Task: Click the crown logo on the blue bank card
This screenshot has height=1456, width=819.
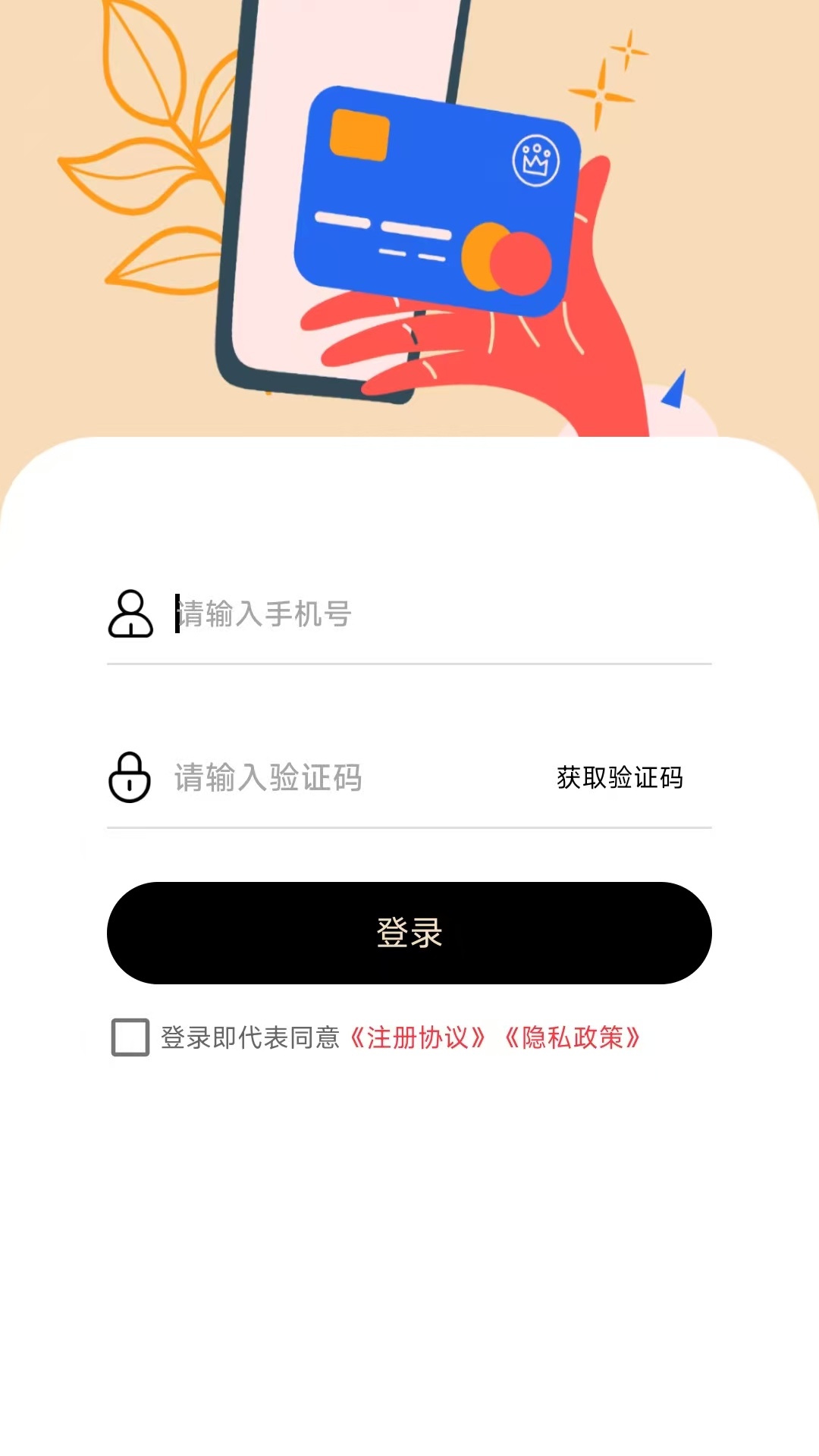Action: pos(536,160)
